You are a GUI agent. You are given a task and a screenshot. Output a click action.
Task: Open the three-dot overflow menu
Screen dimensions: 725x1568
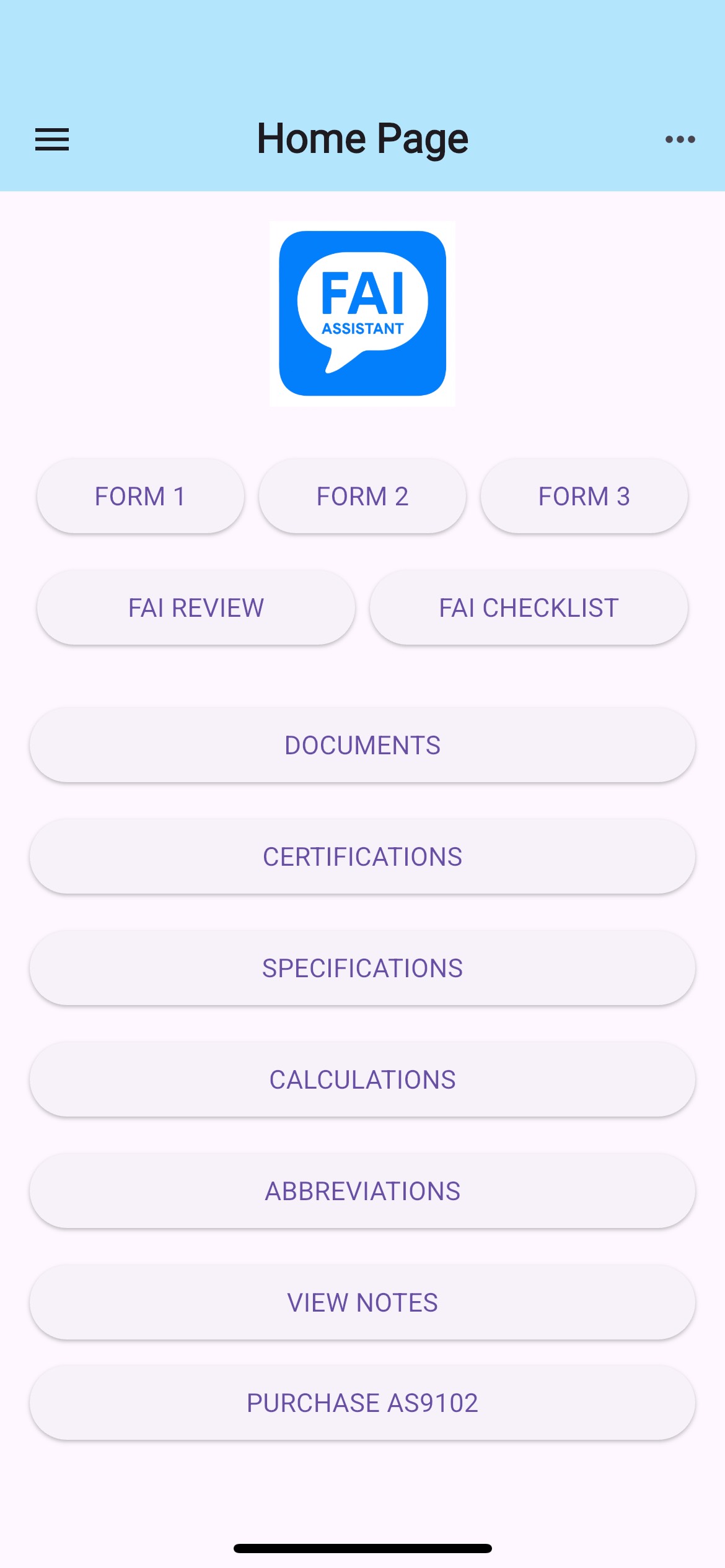click(680, 139)
